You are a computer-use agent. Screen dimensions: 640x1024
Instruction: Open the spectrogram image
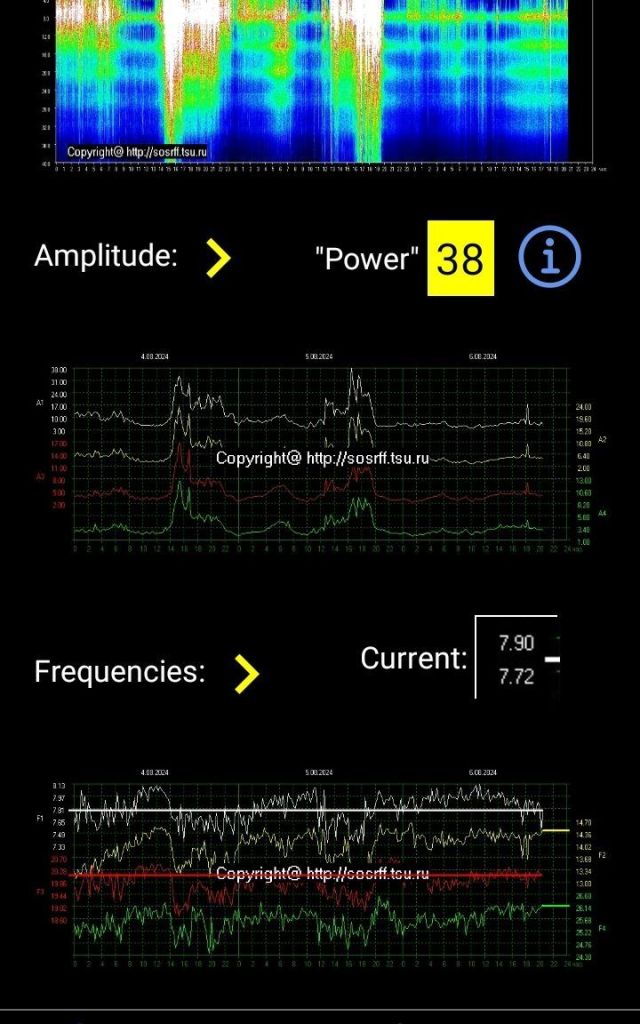click(320, 82)
